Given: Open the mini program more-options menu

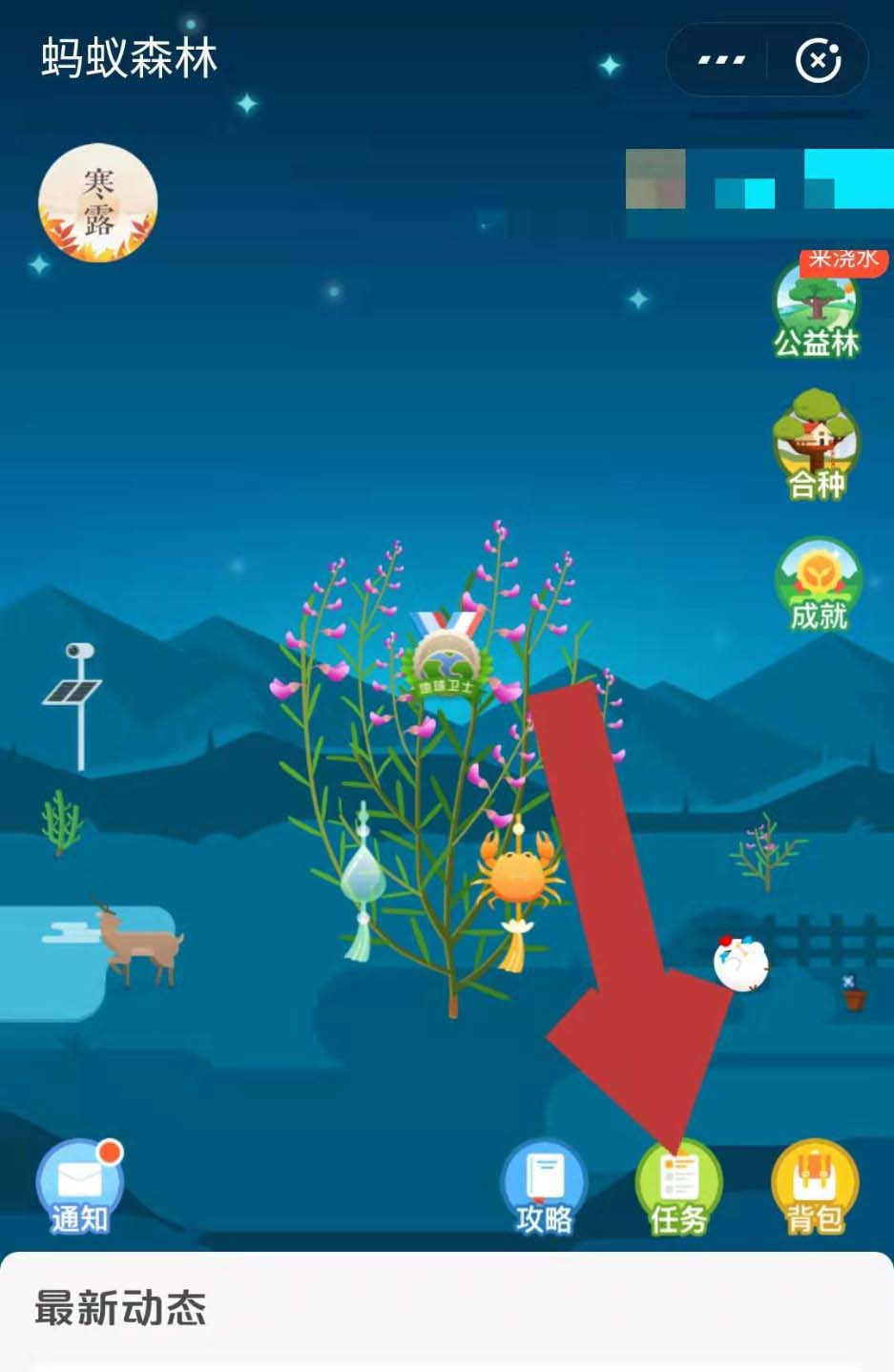Looking at the screenshot, I should point(720,60).
